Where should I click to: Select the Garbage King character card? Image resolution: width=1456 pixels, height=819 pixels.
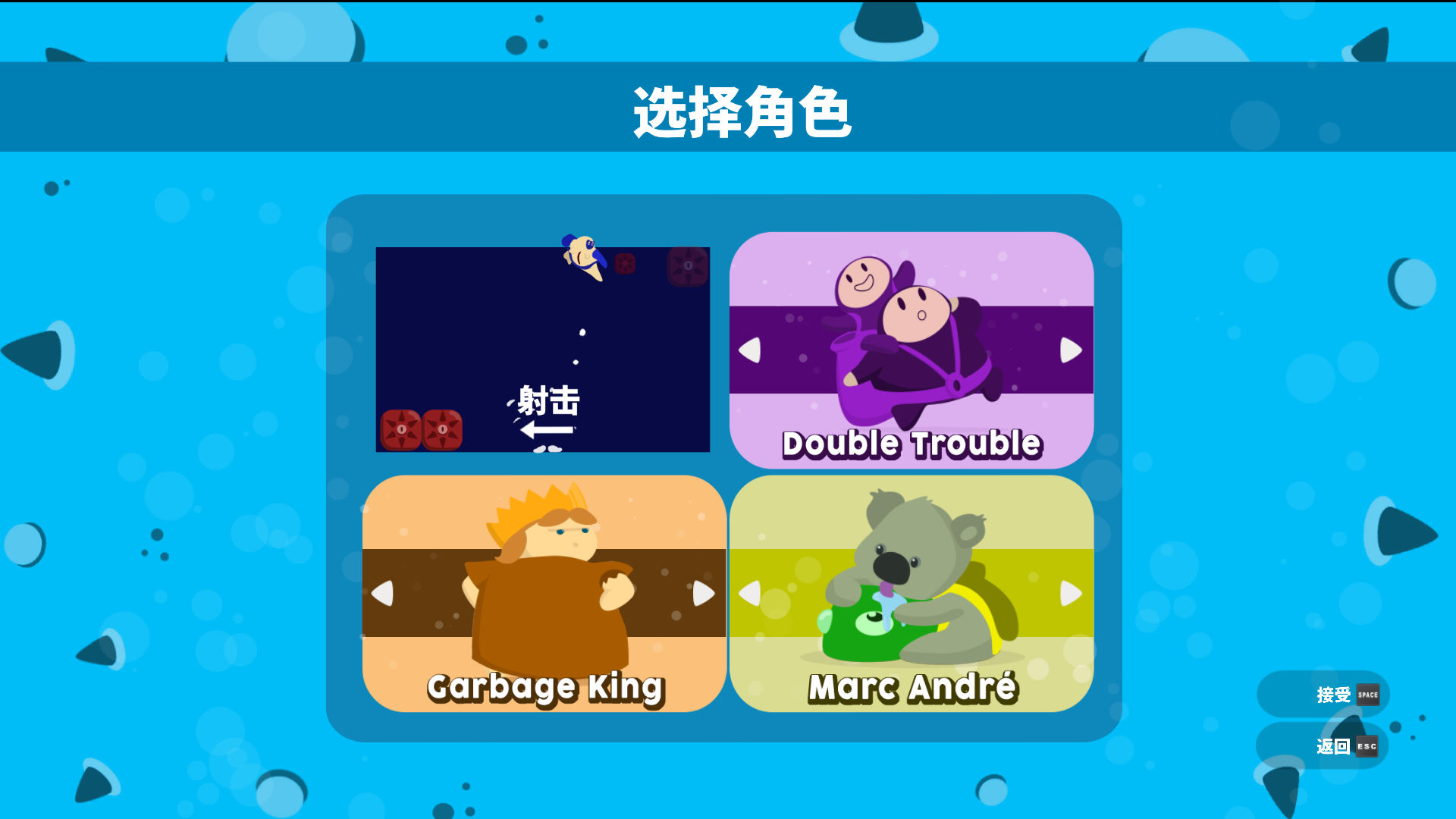[x=544, y=593]
